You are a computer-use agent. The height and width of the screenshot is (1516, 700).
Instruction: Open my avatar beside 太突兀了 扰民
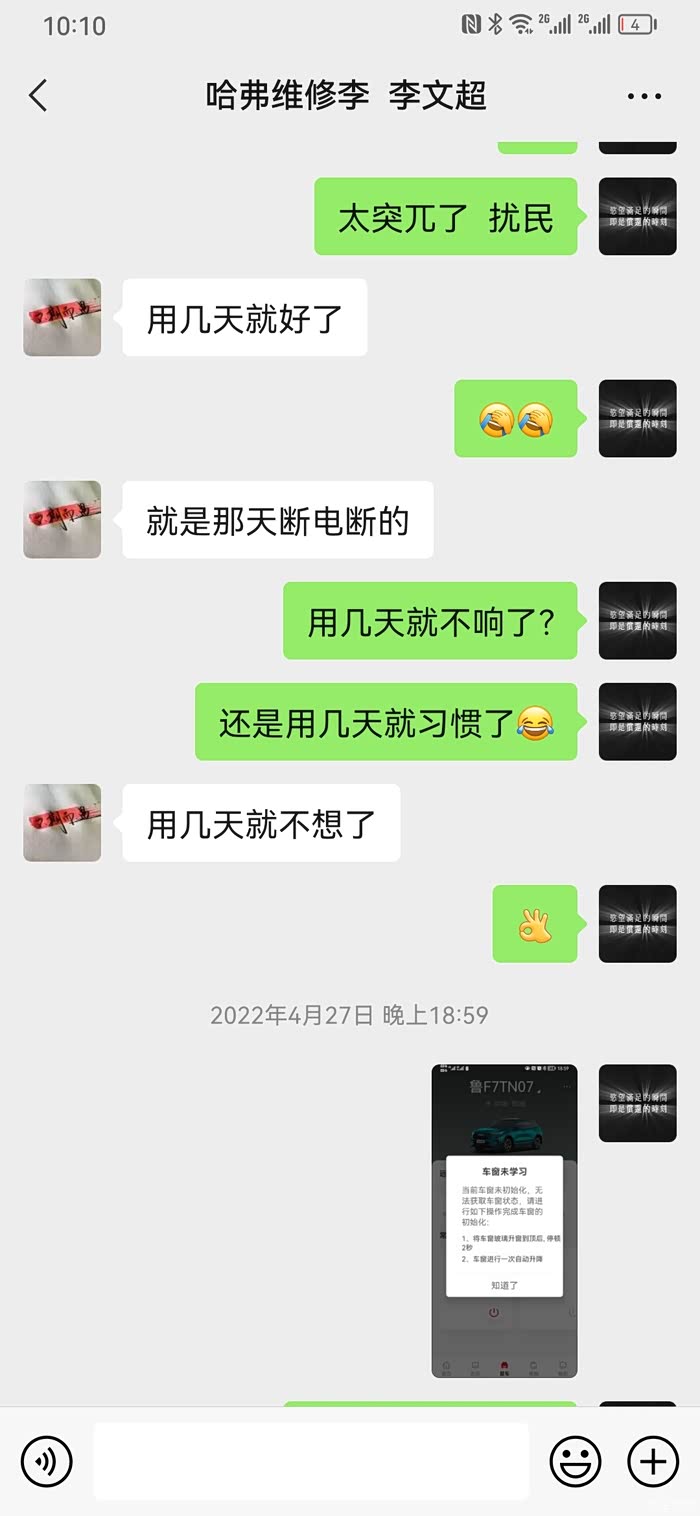coord(637,216)
